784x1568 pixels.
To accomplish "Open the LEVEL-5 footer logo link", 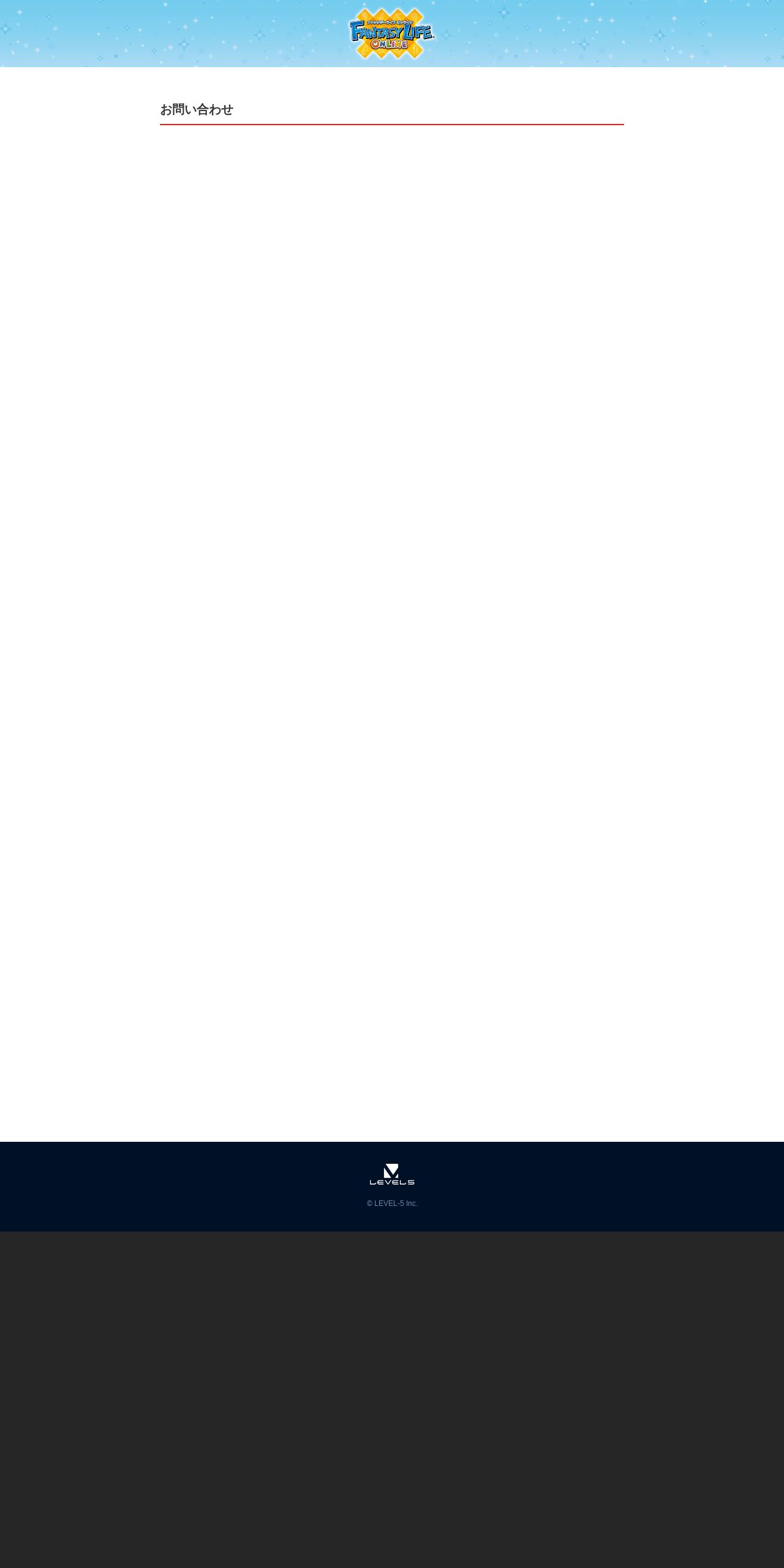I will (392, 1174).
